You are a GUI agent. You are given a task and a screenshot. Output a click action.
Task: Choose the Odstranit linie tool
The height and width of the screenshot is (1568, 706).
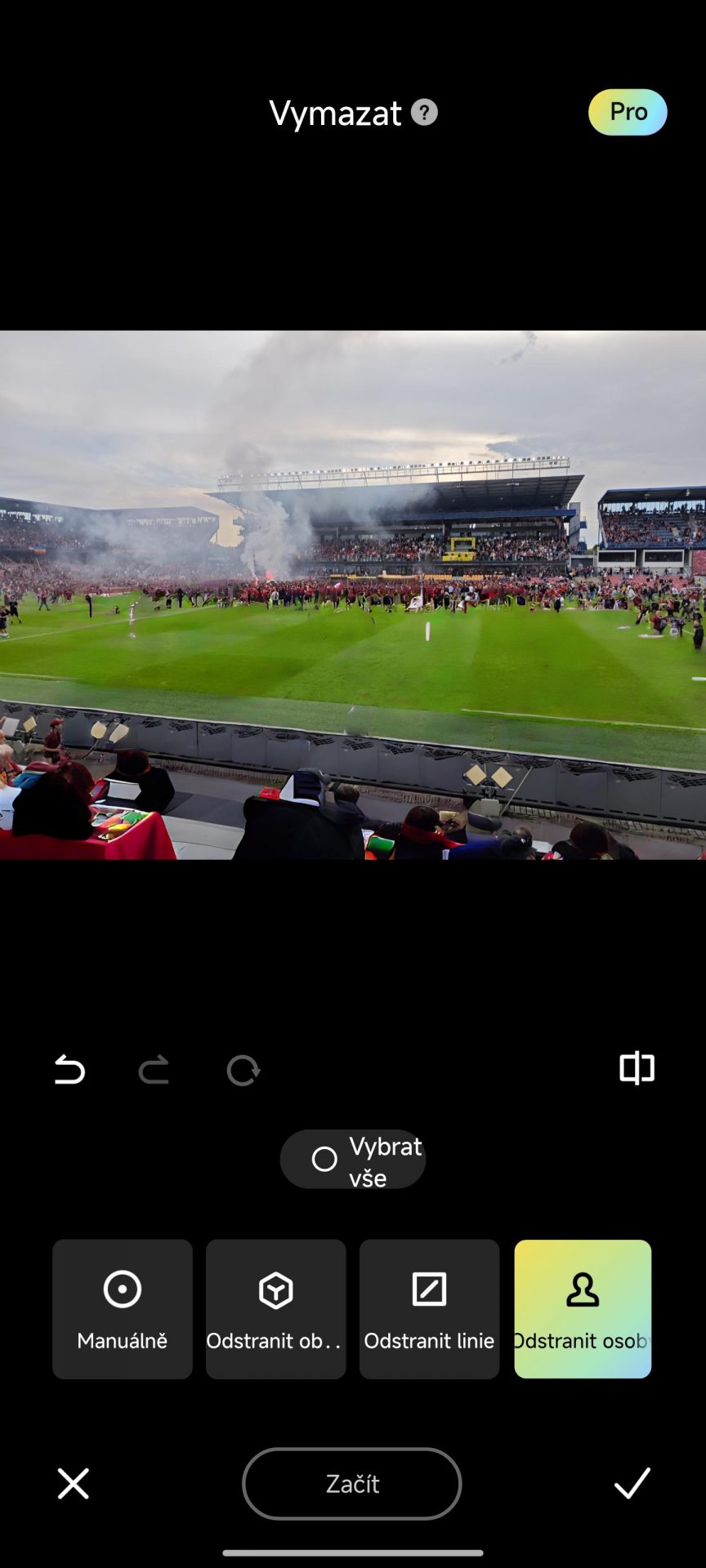click(430, 1309)
